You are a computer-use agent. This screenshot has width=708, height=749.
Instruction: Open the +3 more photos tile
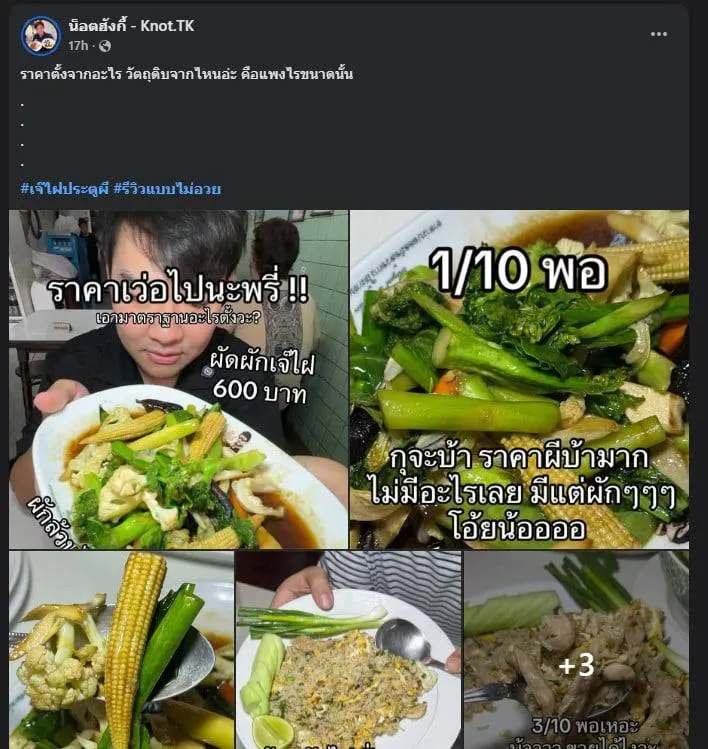577,650
